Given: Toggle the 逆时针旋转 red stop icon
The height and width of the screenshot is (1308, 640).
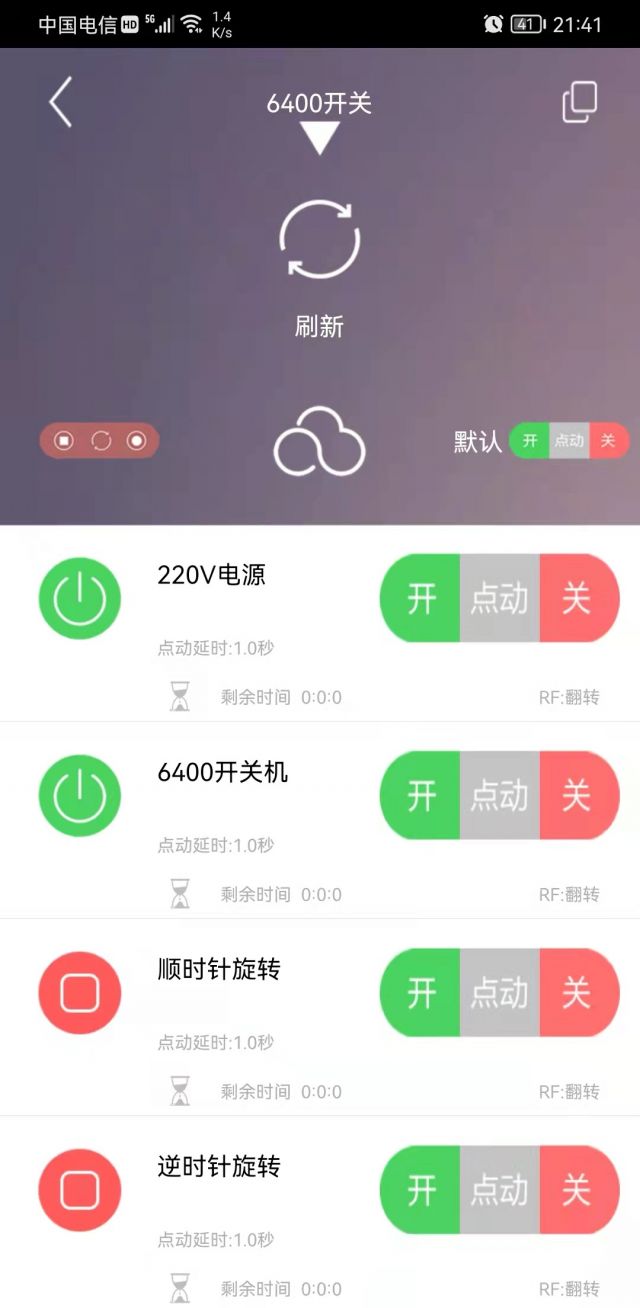Looking at the screenshot, I should [x=80, y=1190].
